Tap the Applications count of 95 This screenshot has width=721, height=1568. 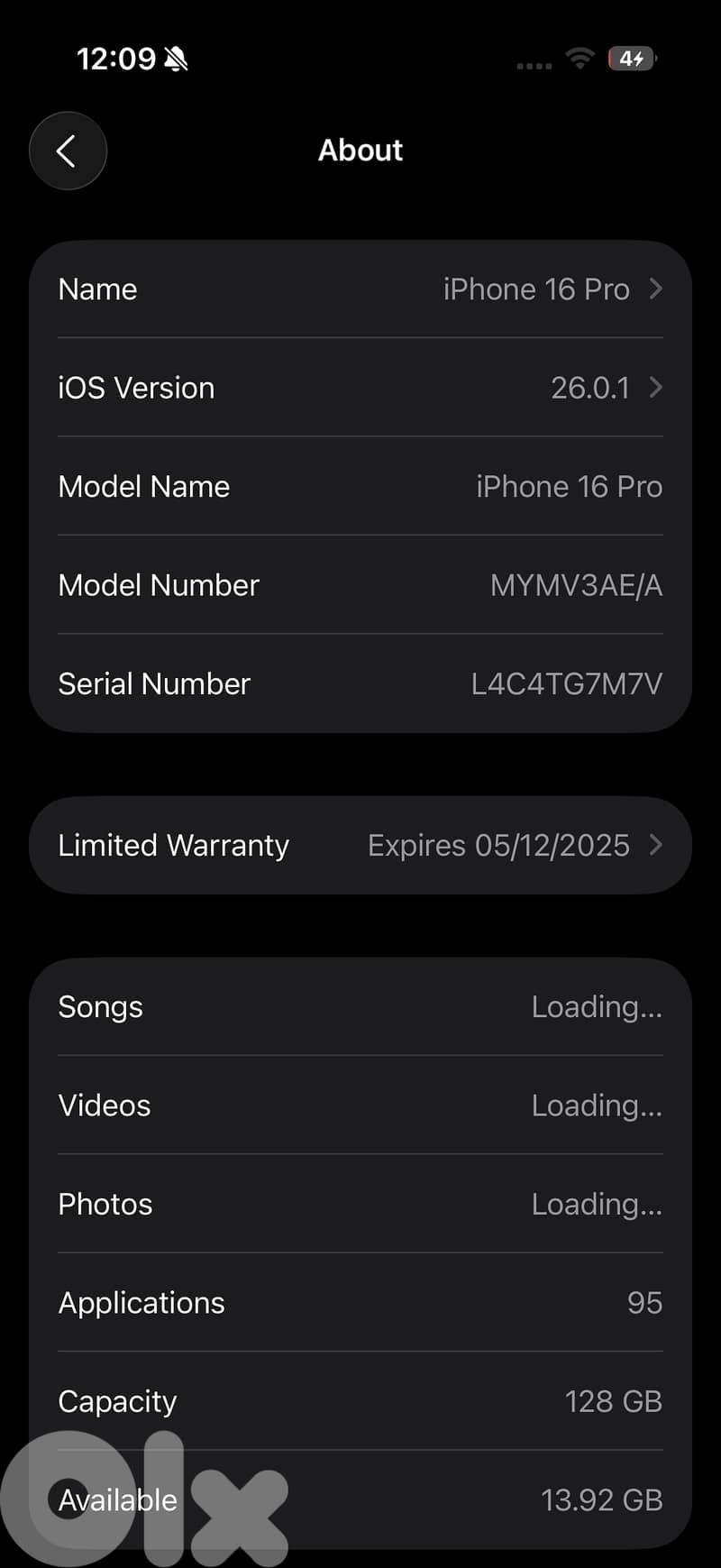[643, 1302]
